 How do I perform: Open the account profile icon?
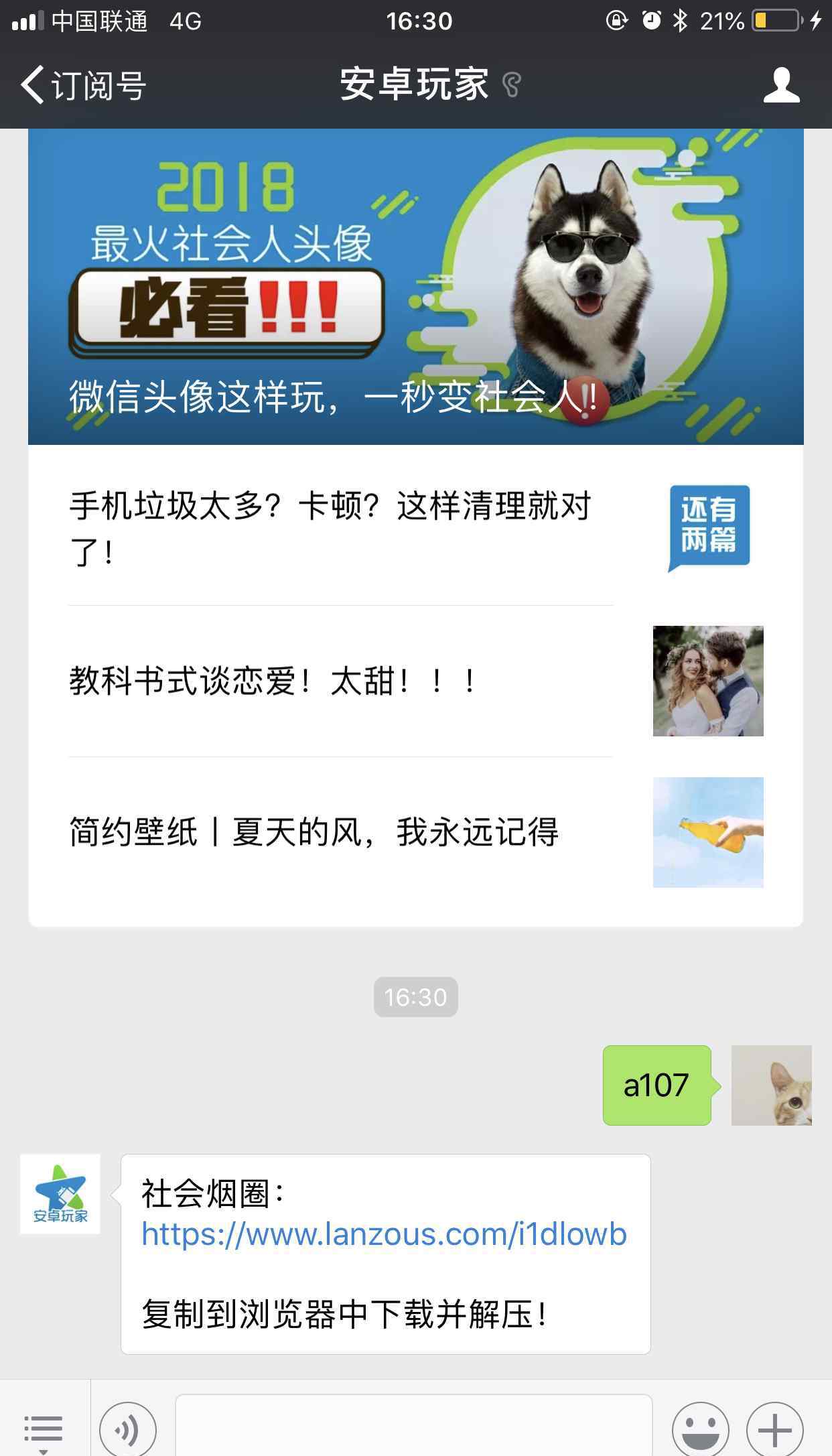781,85
